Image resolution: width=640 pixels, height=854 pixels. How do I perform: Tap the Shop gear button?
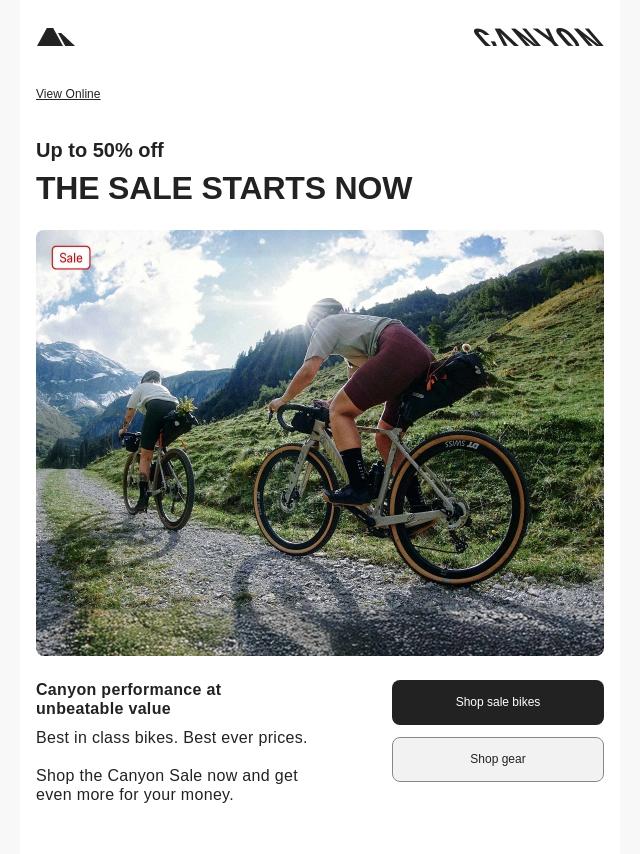point(497,759)
